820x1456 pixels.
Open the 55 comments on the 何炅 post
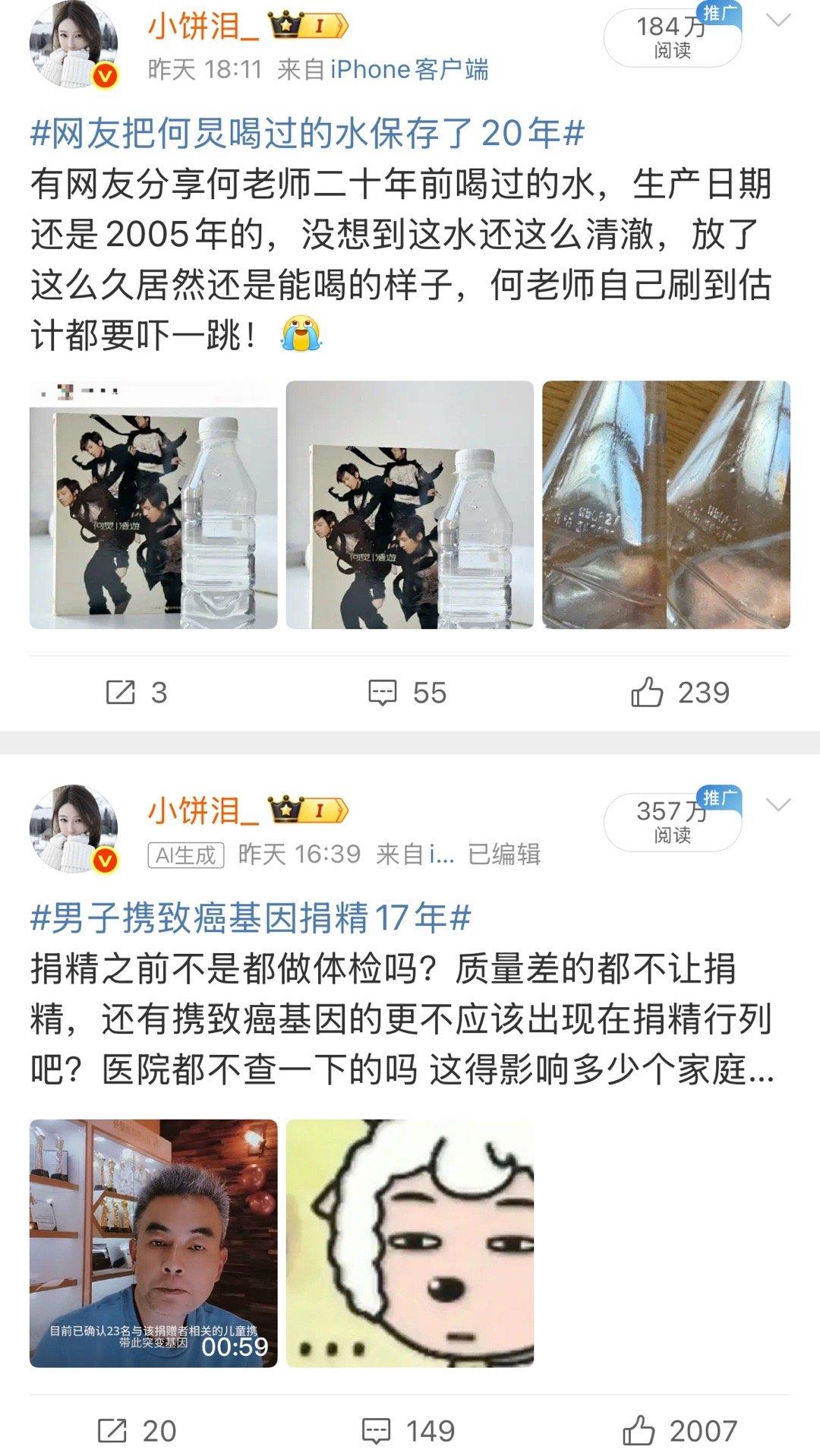pyautogui.click(x=408, y=693)
